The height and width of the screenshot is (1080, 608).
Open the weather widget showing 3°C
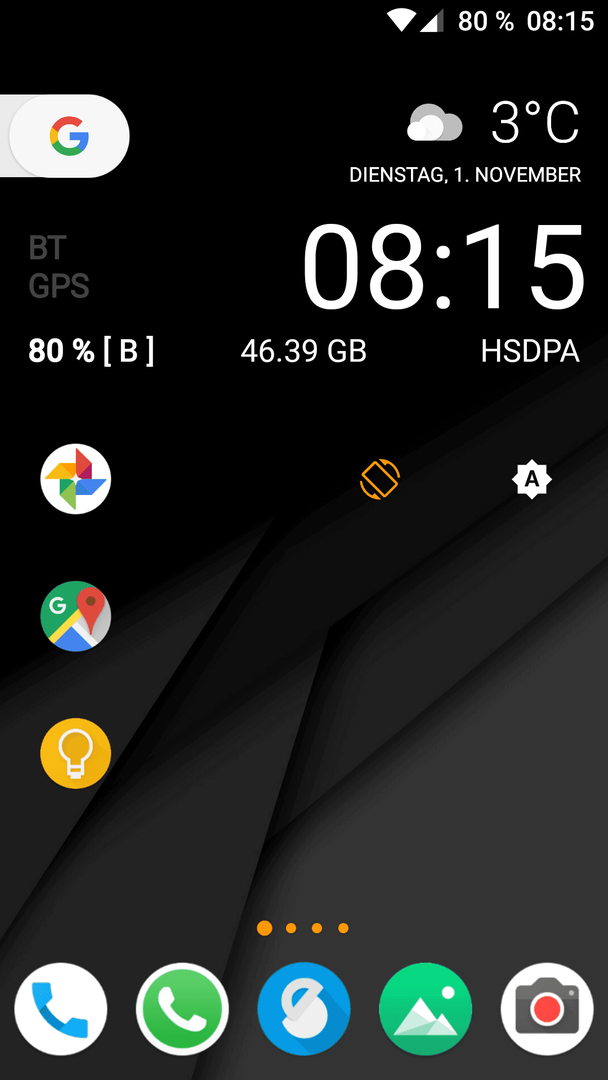pos(493,123)
